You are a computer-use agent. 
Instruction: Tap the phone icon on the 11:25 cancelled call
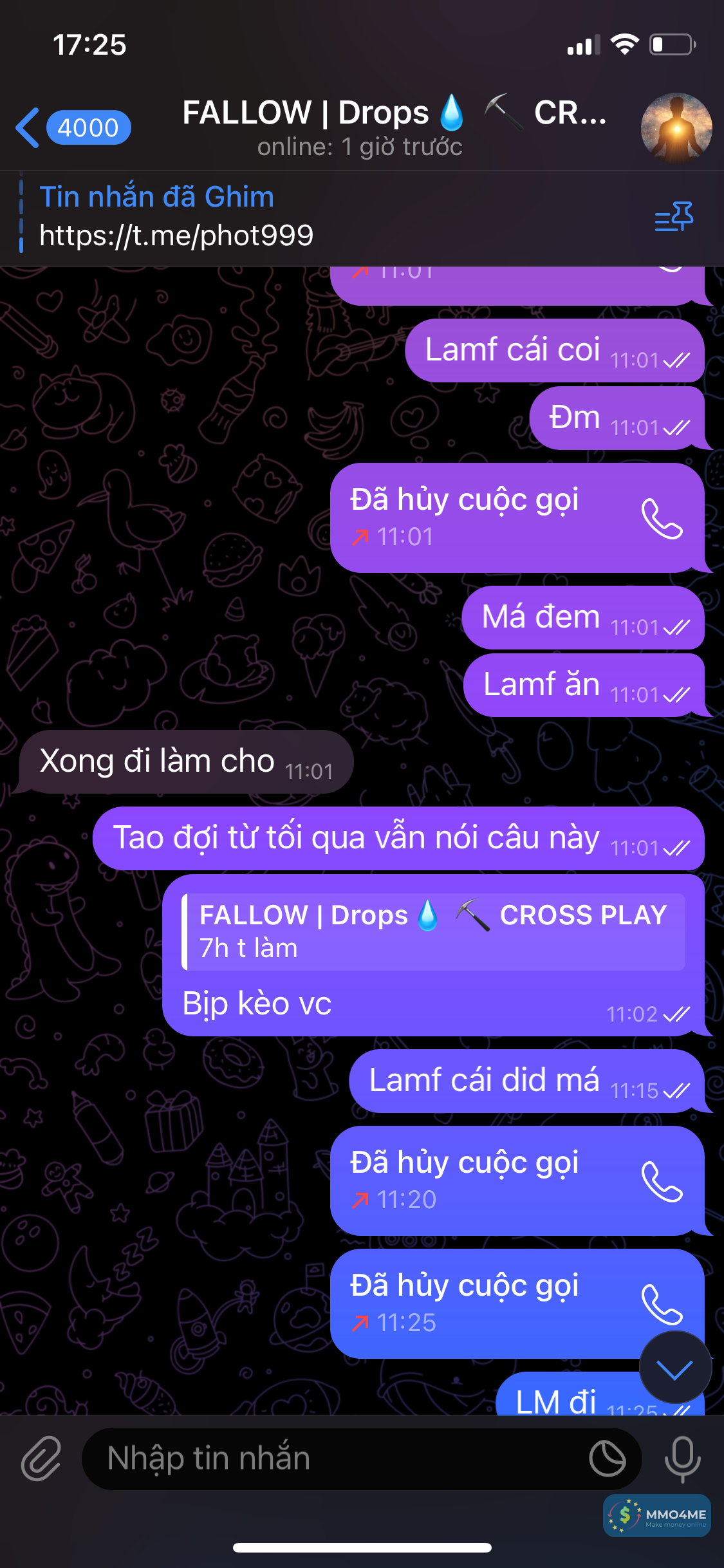coord(660,1304)
